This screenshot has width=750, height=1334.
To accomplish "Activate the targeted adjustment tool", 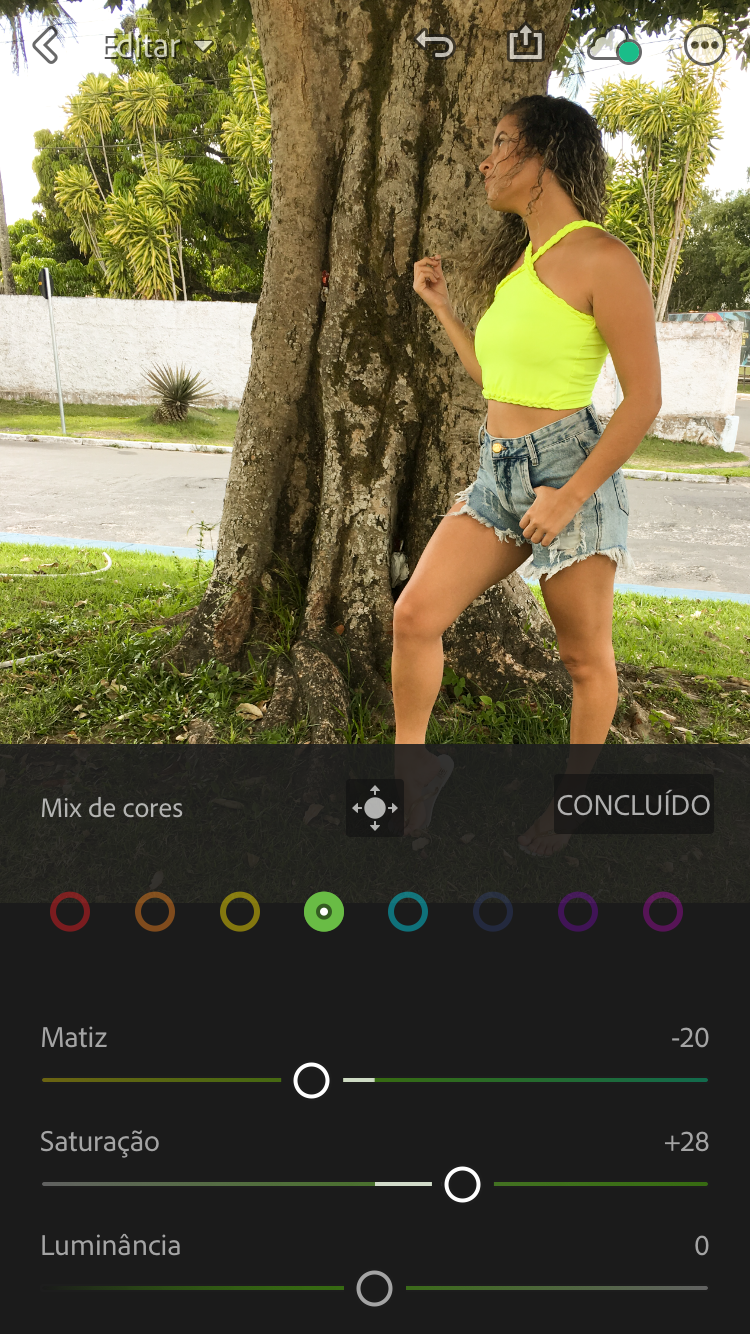I will coord(375,807).
